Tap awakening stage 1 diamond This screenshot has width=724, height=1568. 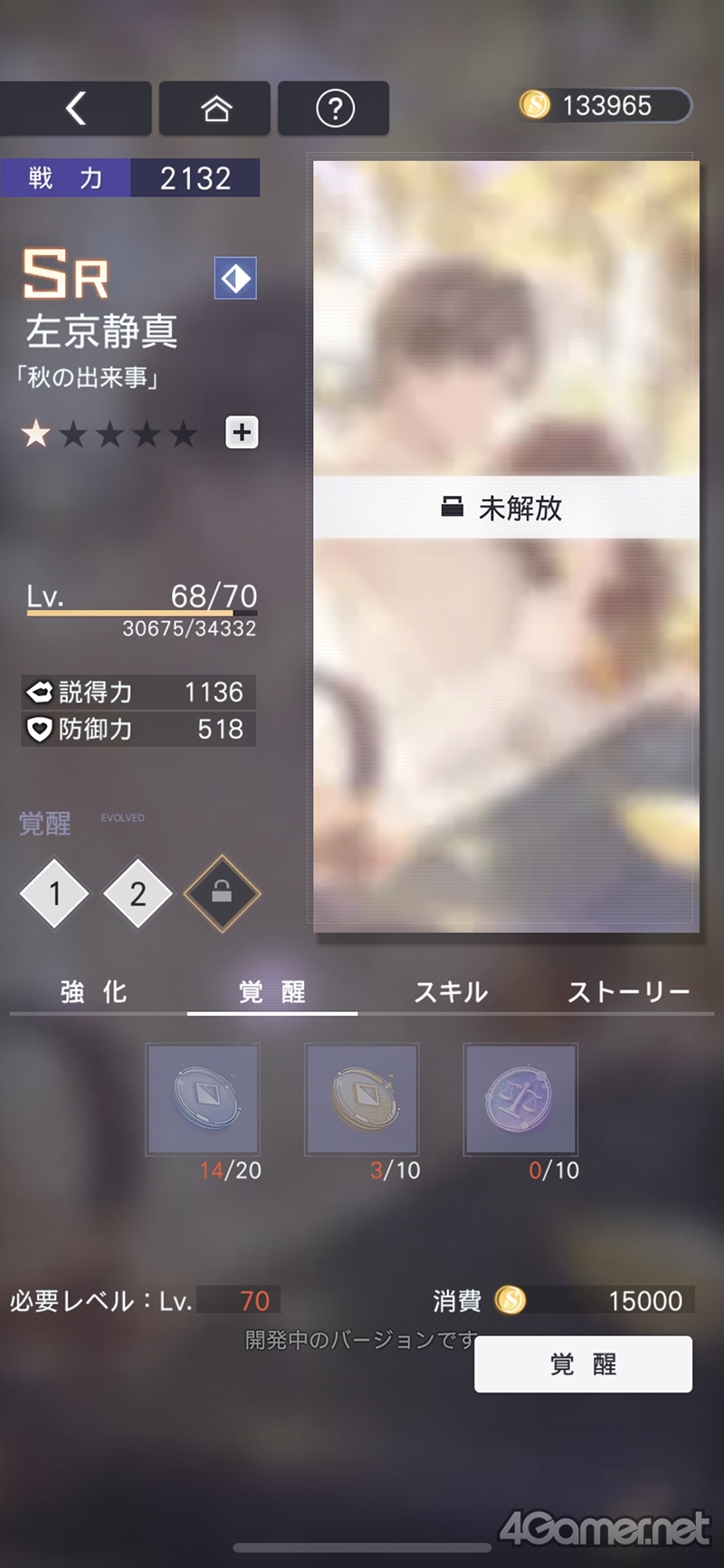(54, 894)
